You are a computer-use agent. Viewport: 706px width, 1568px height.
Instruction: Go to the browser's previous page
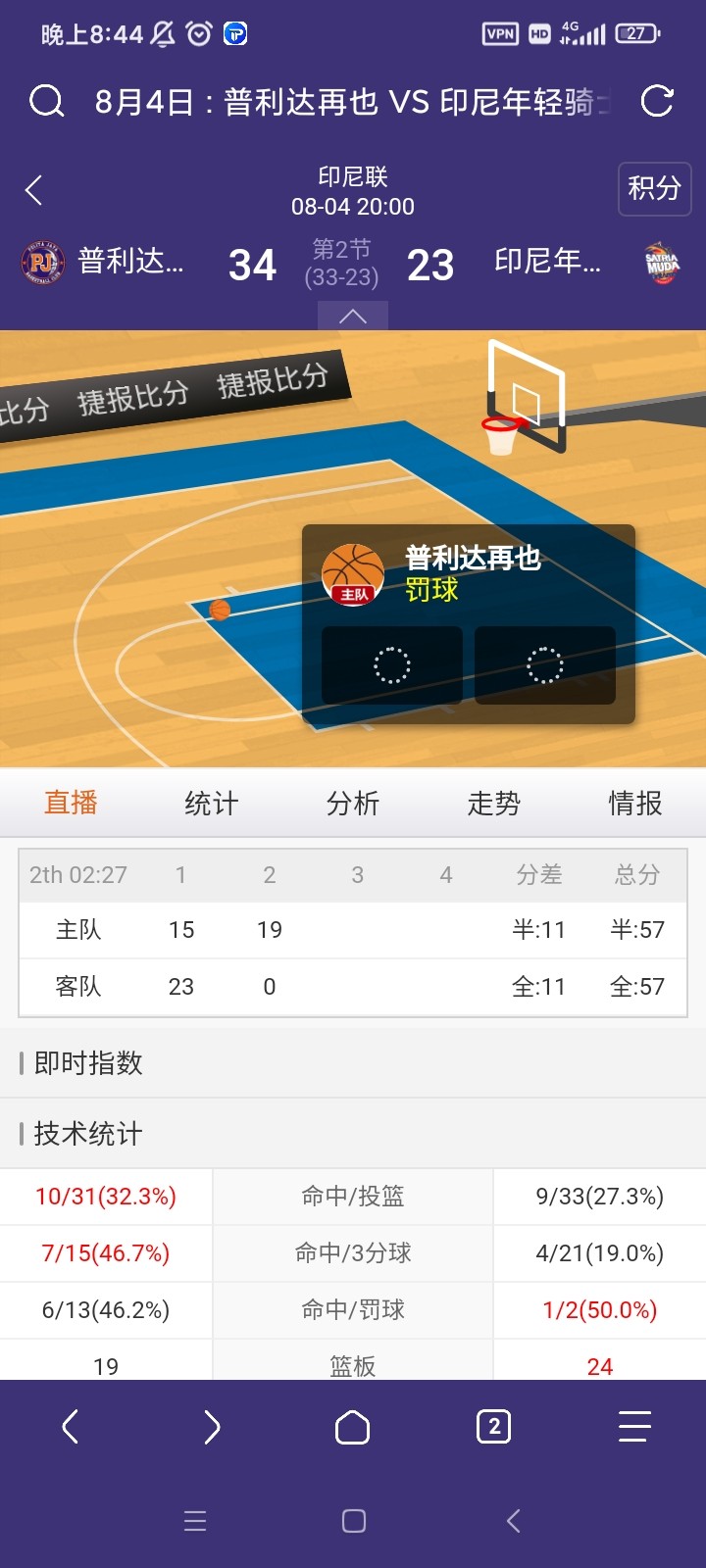pos(71,1427)
